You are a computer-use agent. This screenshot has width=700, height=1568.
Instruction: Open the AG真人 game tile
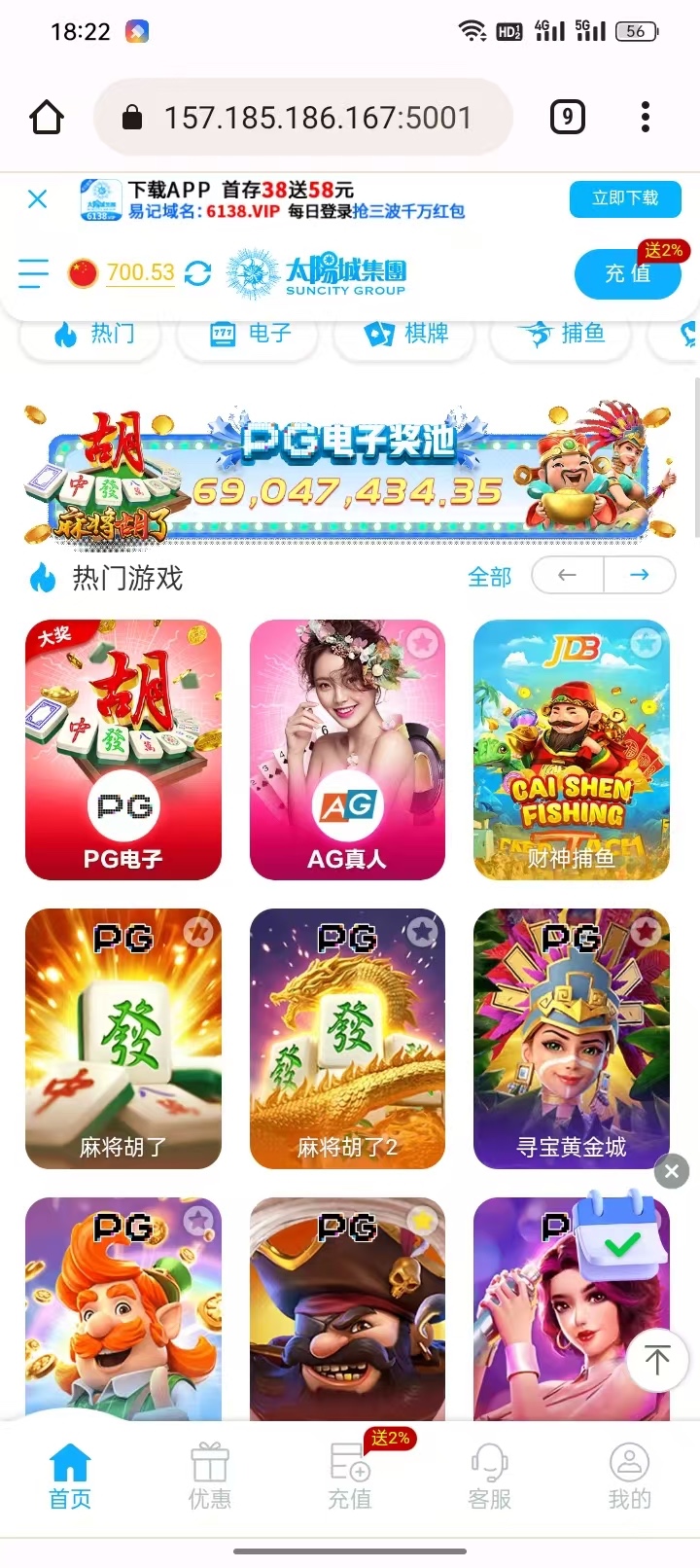[347, 749]
